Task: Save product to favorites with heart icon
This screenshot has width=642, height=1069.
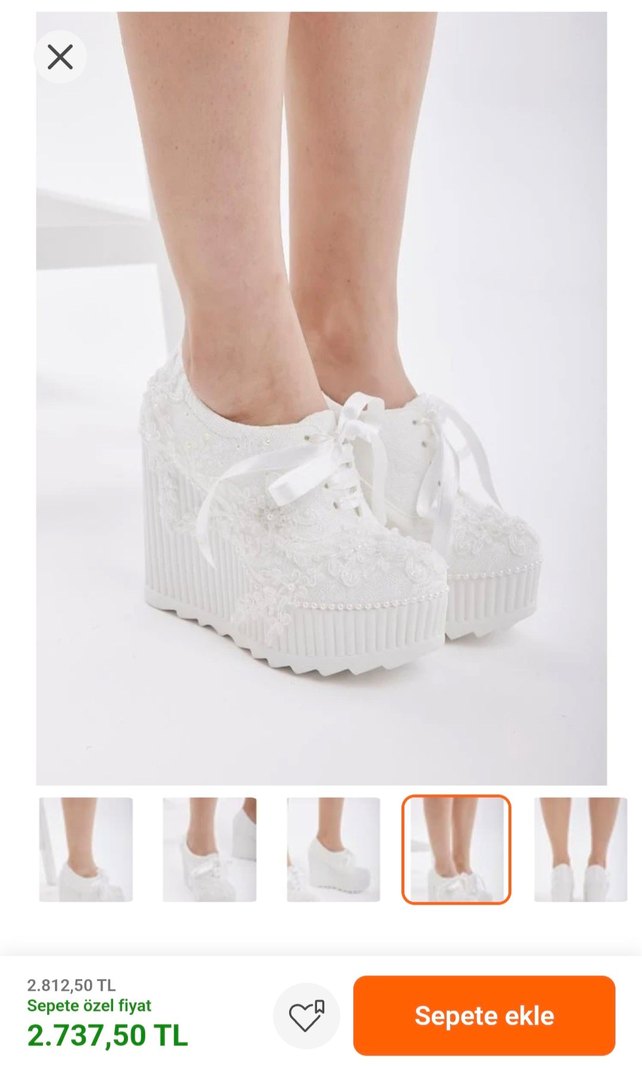Action: pos(306,1016)
